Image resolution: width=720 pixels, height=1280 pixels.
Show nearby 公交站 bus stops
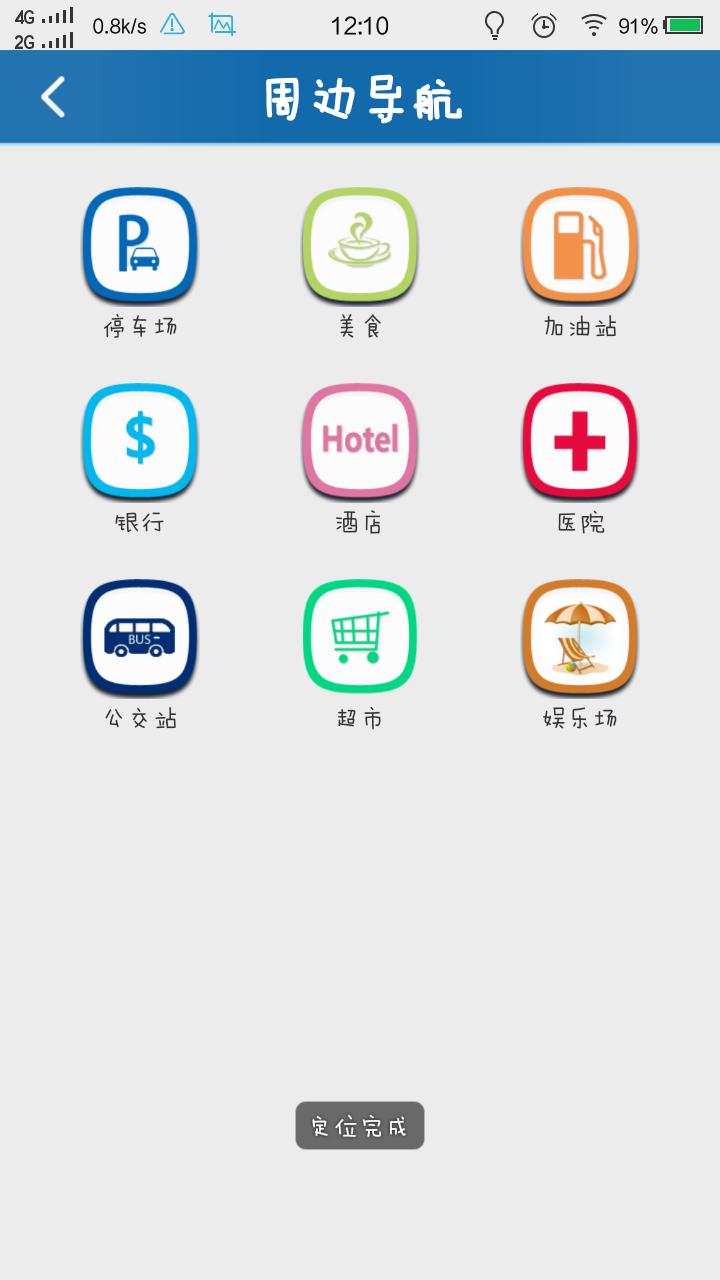140,637
